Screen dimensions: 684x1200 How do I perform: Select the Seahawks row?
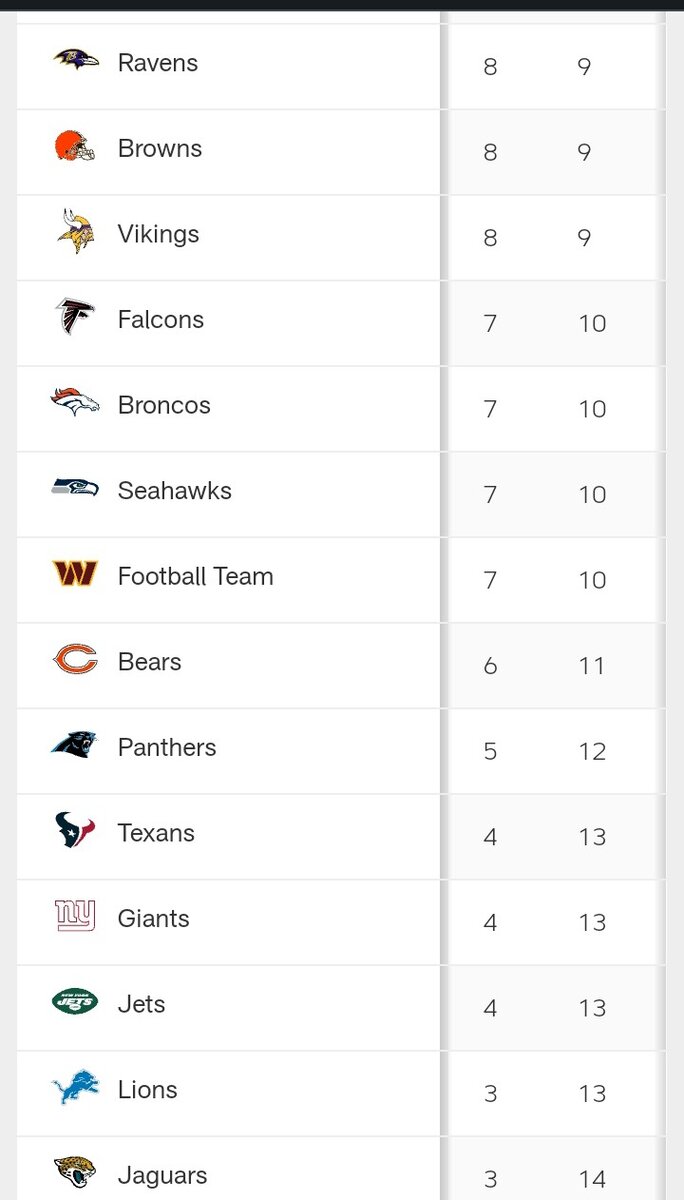coord(174,491)
